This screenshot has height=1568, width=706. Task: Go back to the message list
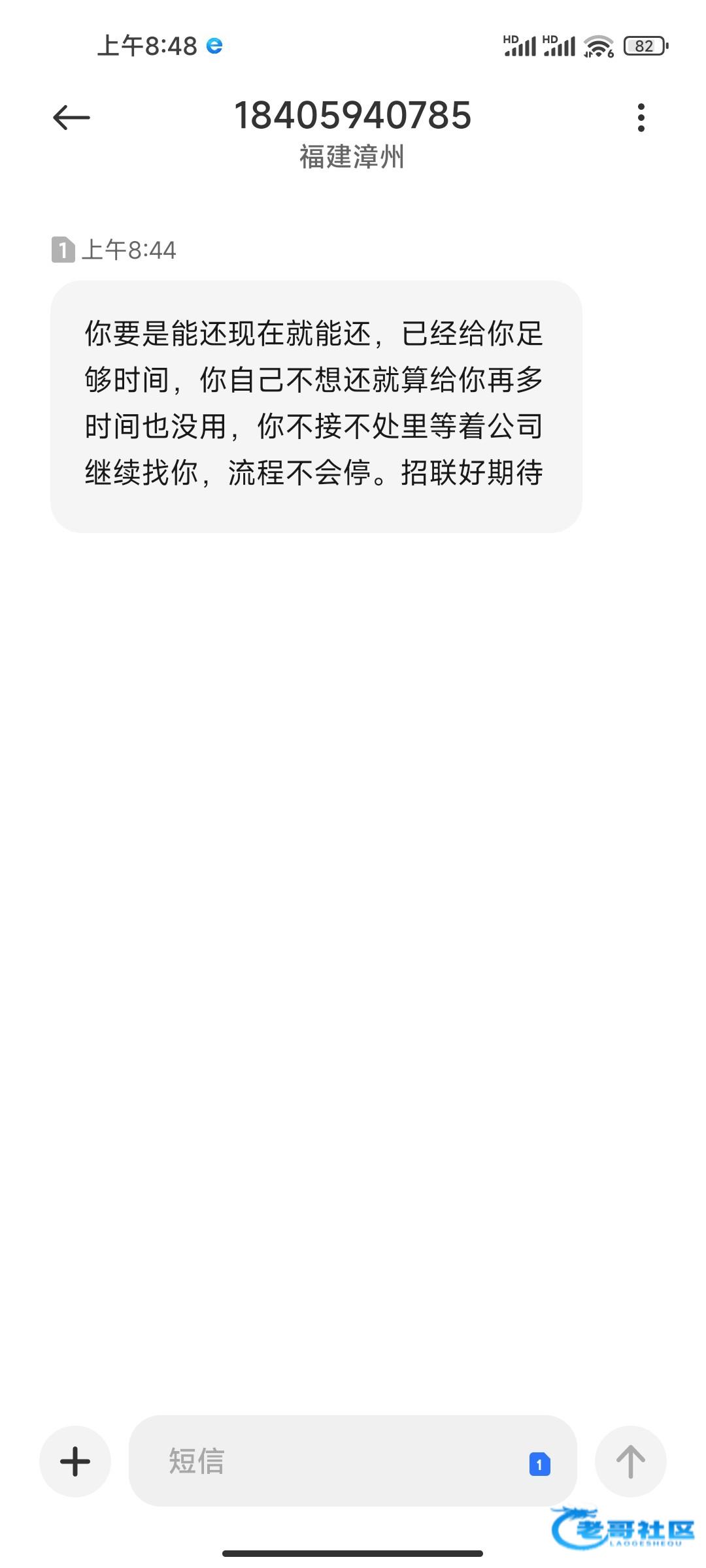click(x=71, y=118)
